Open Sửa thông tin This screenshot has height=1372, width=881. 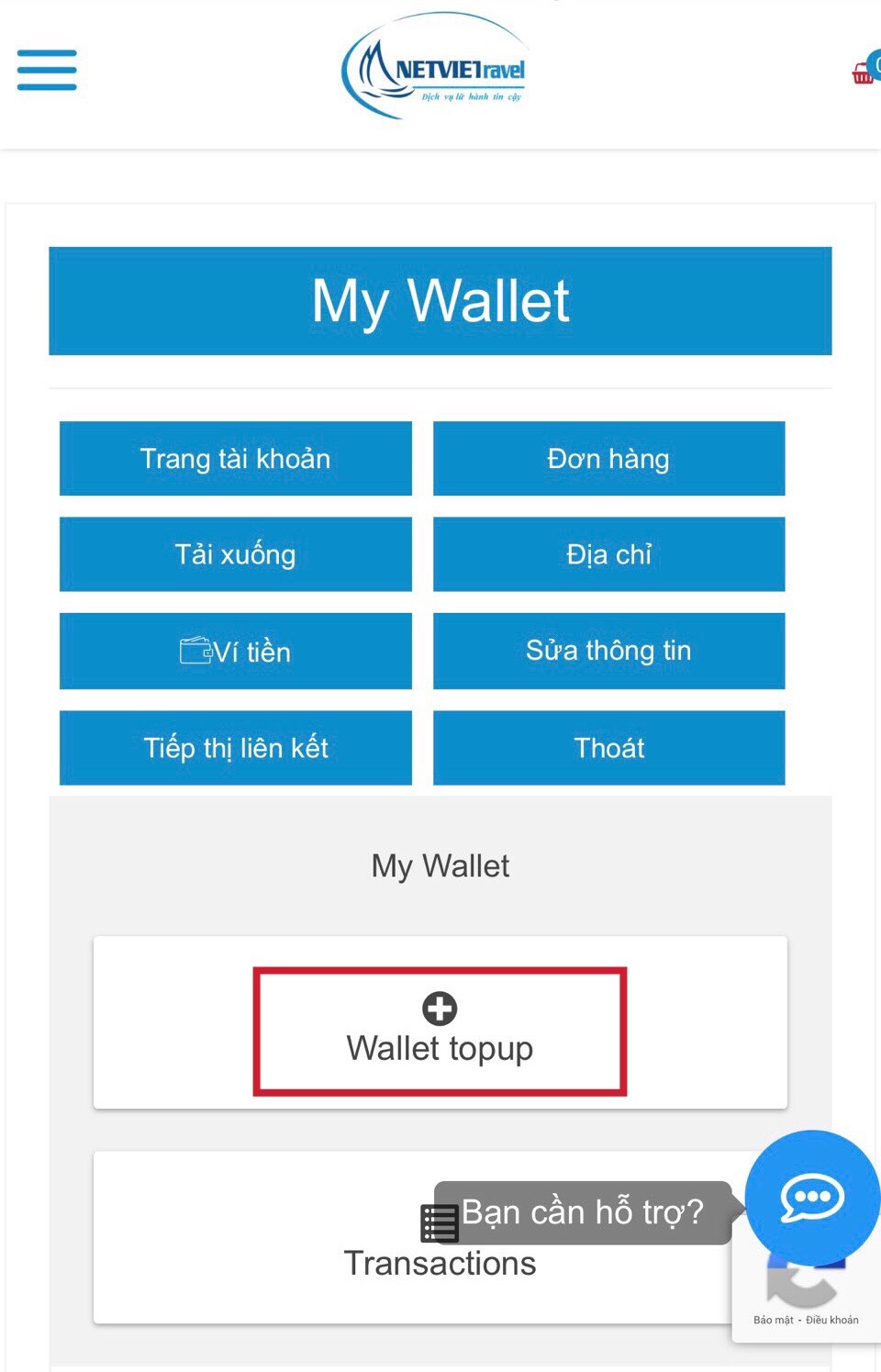608,651
